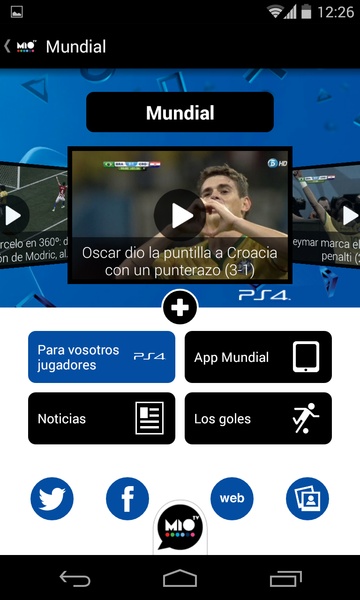The image size is (360, 600).
Task: Open Para vosotros jugadores PS4 section
Action: pos(101,357)
